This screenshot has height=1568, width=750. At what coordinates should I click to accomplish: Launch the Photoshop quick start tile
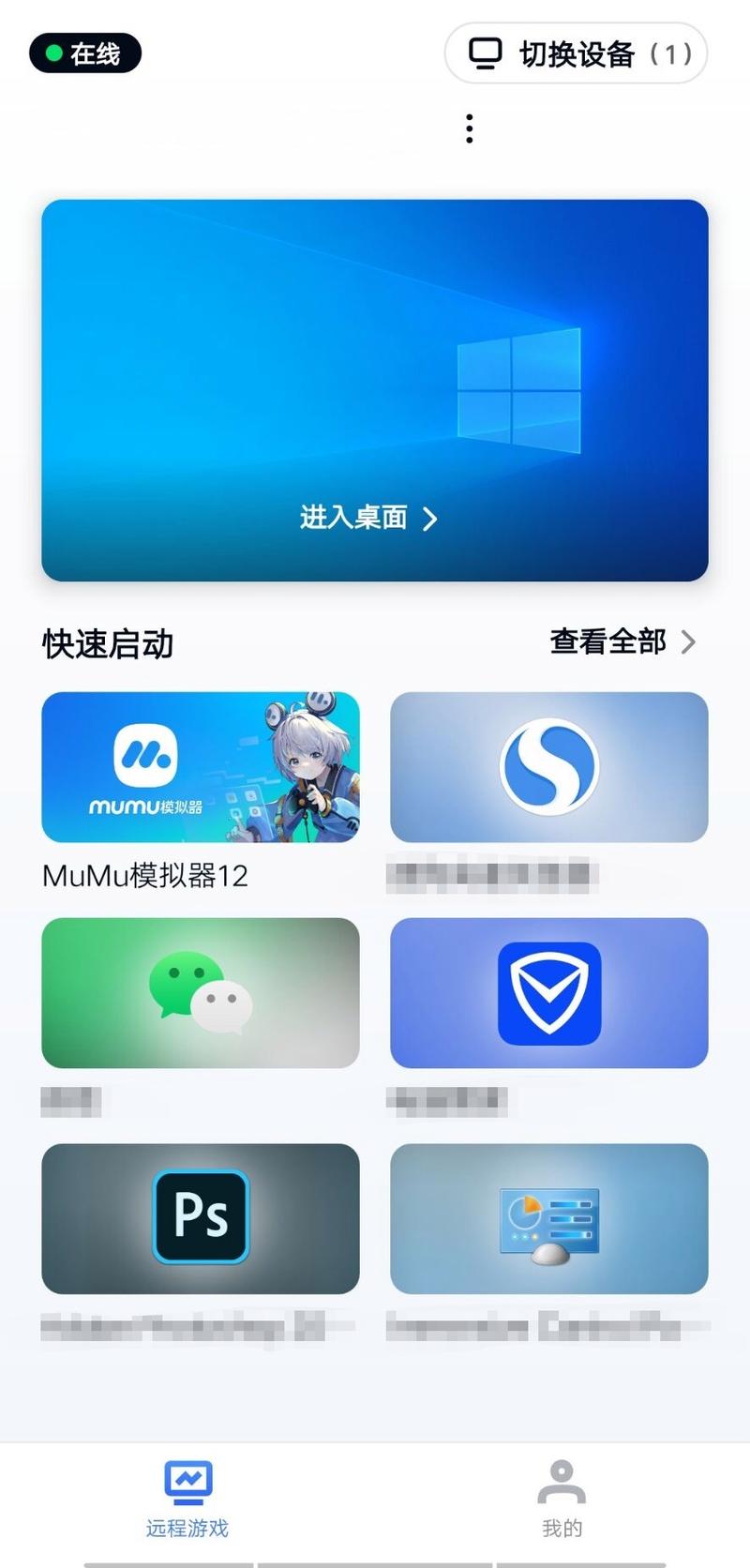tap(201, 1218)
